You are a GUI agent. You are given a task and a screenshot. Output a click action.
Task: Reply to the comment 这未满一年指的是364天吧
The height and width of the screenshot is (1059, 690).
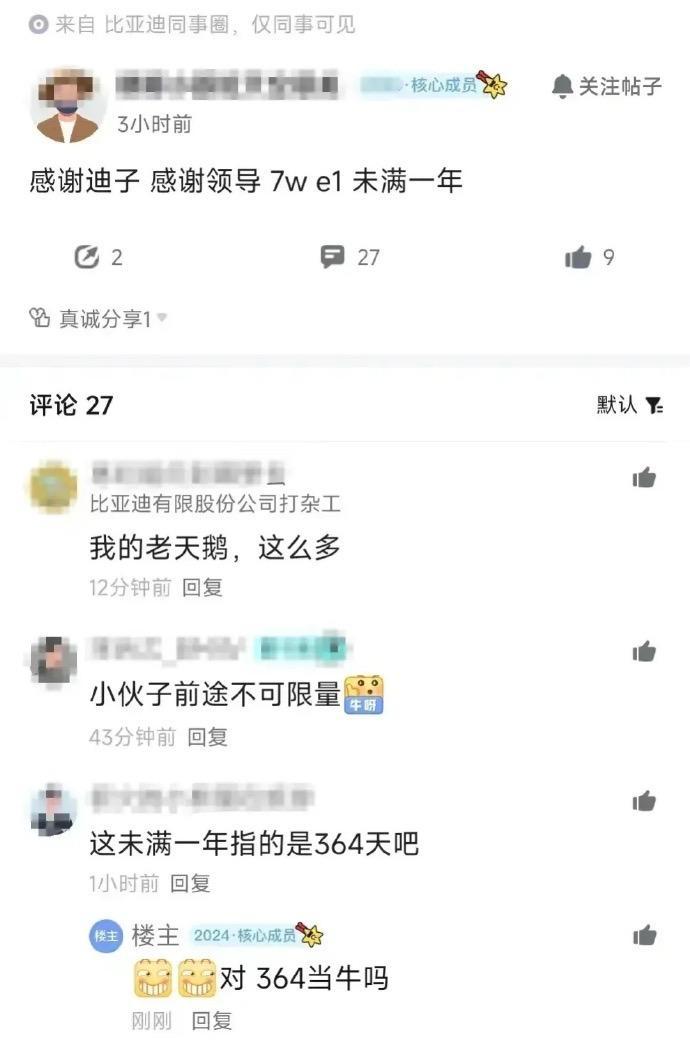(190, 883)
